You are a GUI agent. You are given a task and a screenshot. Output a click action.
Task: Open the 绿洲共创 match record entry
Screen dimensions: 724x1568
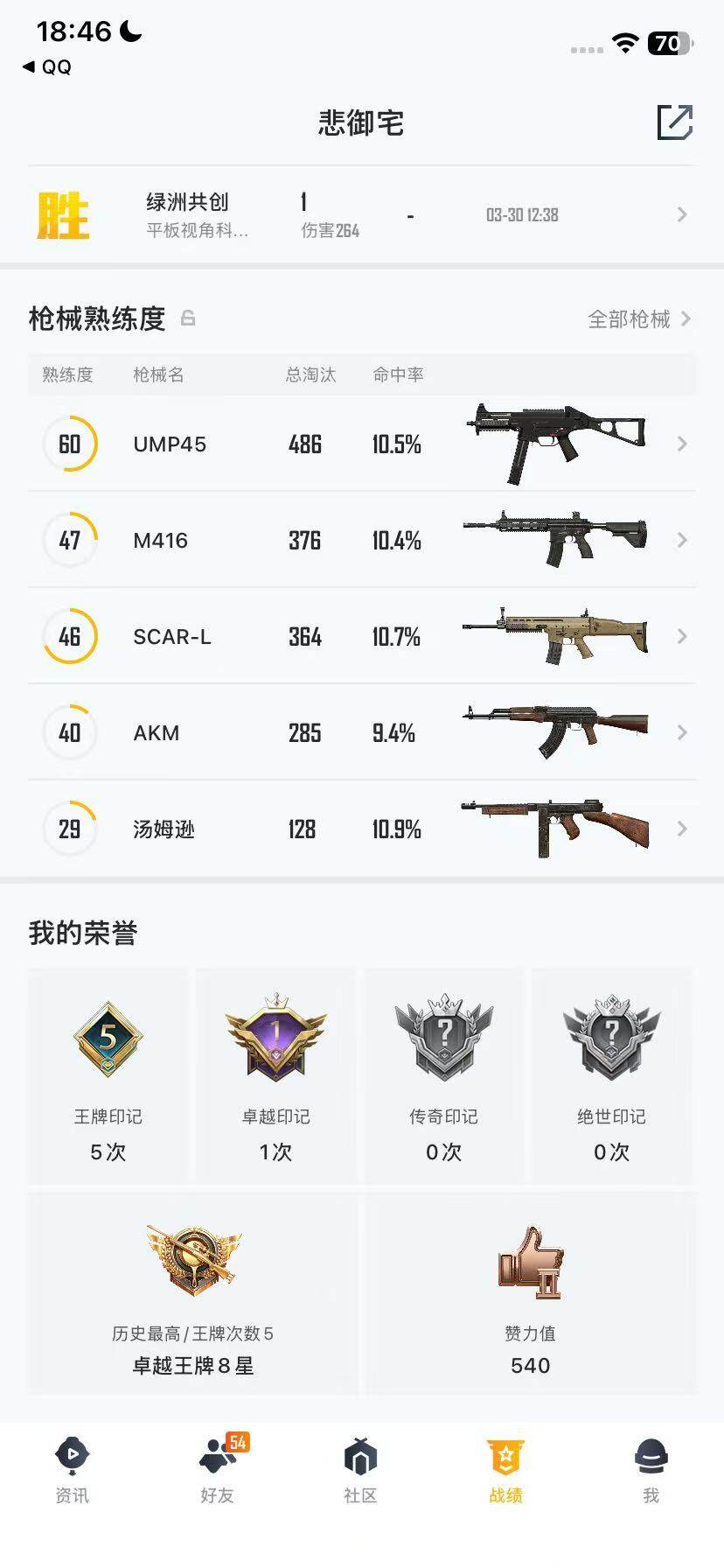(x=362, y=214)
